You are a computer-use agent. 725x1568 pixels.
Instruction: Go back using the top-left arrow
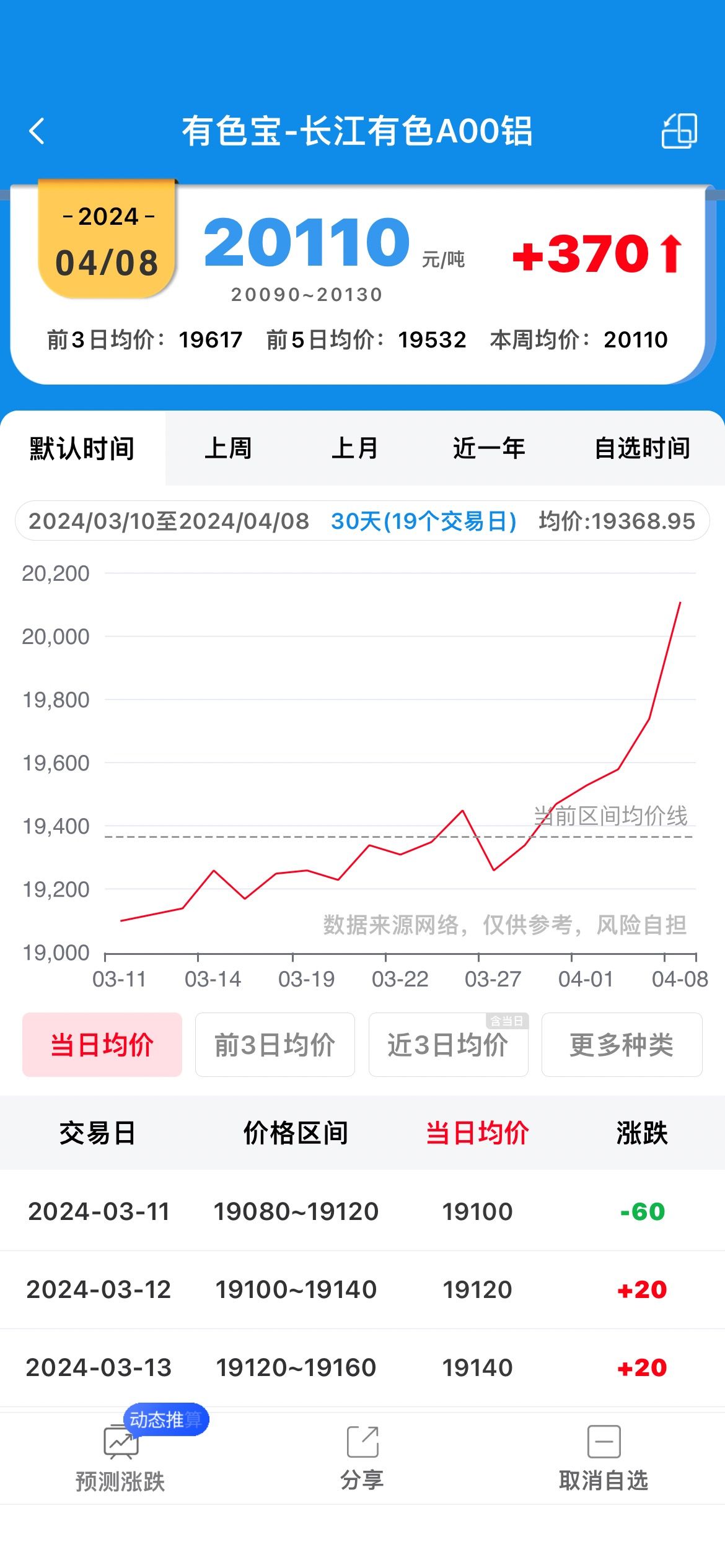[37, 131]
